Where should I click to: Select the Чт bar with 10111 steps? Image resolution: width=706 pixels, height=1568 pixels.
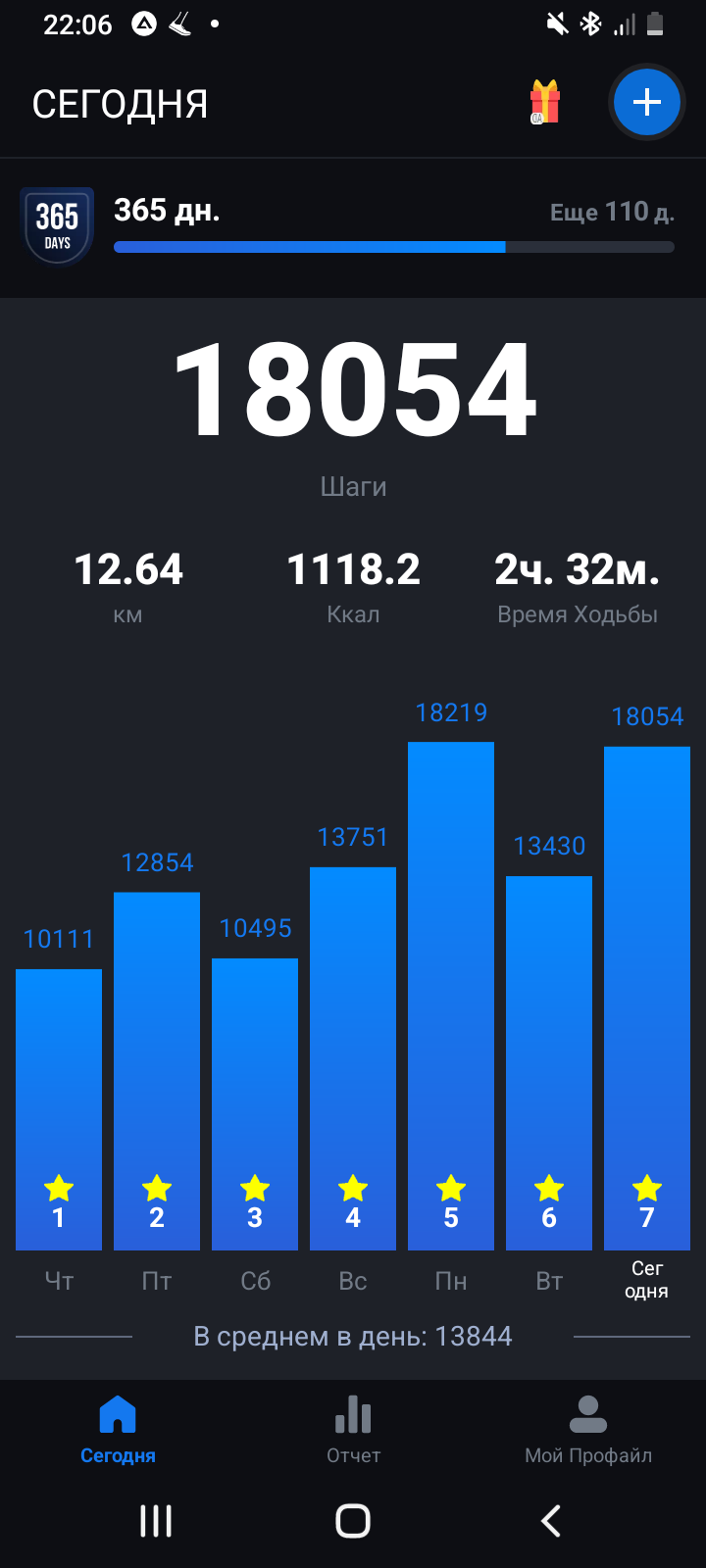click(x=59, y=1107)
